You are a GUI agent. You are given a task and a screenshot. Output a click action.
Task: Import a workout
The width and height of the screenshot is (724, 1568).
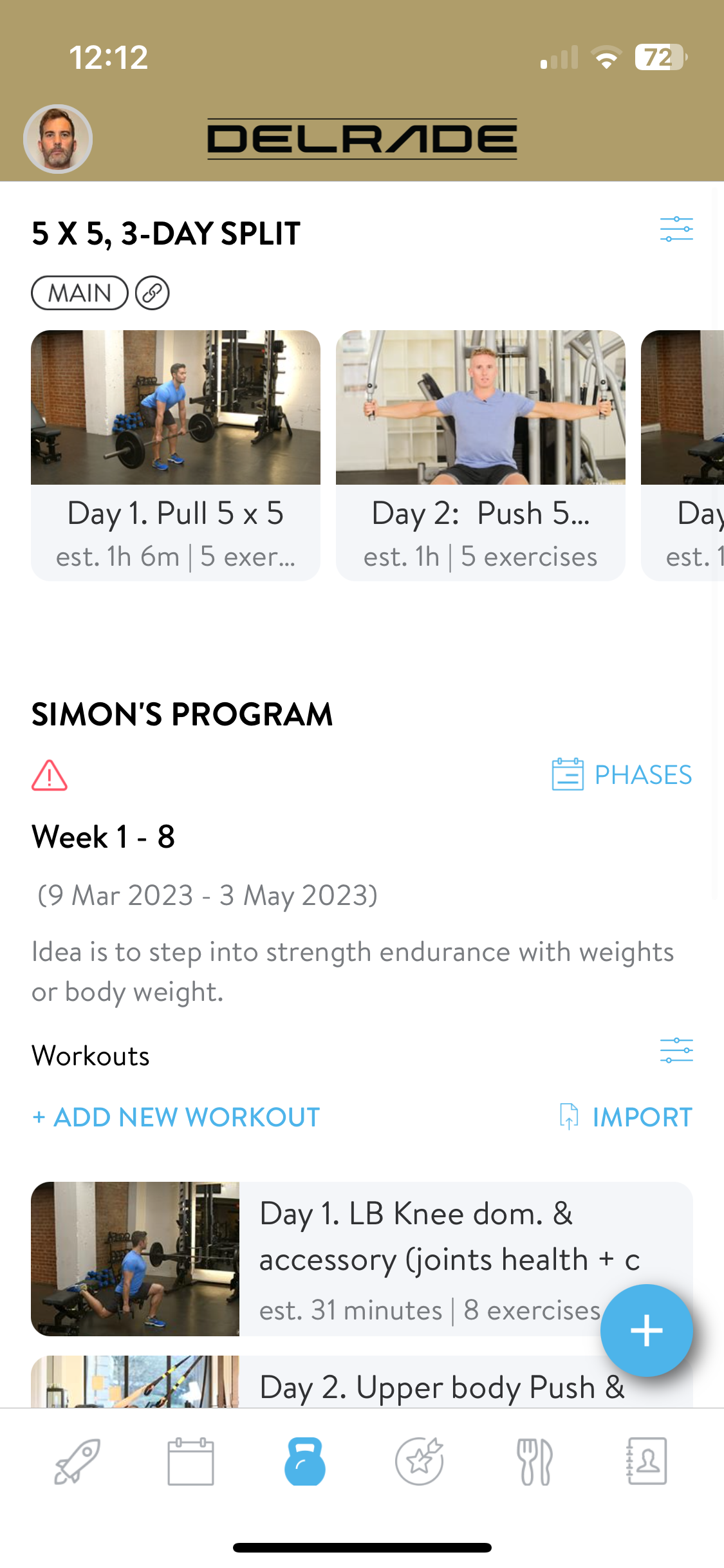point(626,1117)
